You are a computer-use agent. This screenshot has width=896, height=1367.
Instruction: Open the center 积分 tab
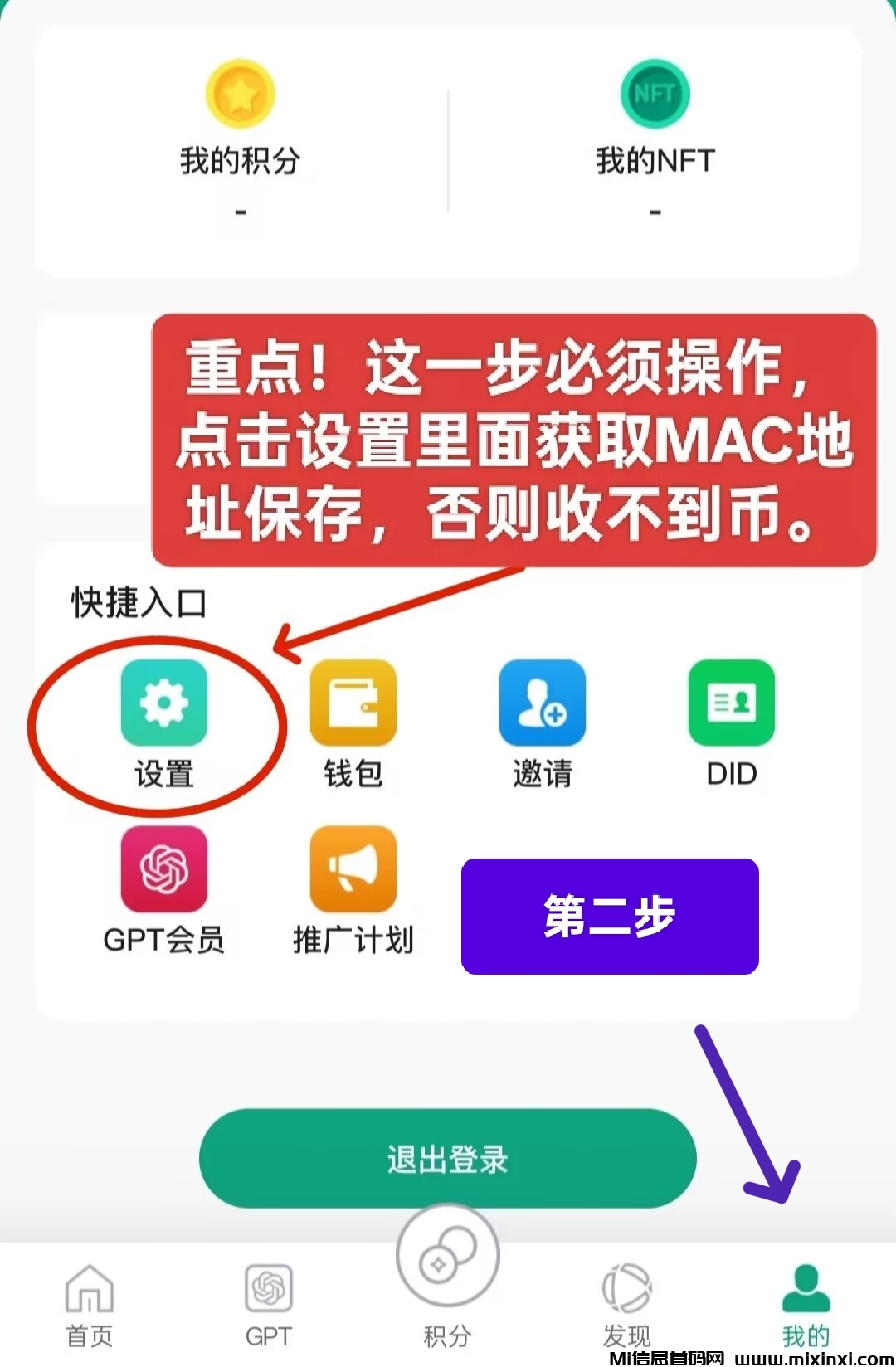coord(447,1269)
